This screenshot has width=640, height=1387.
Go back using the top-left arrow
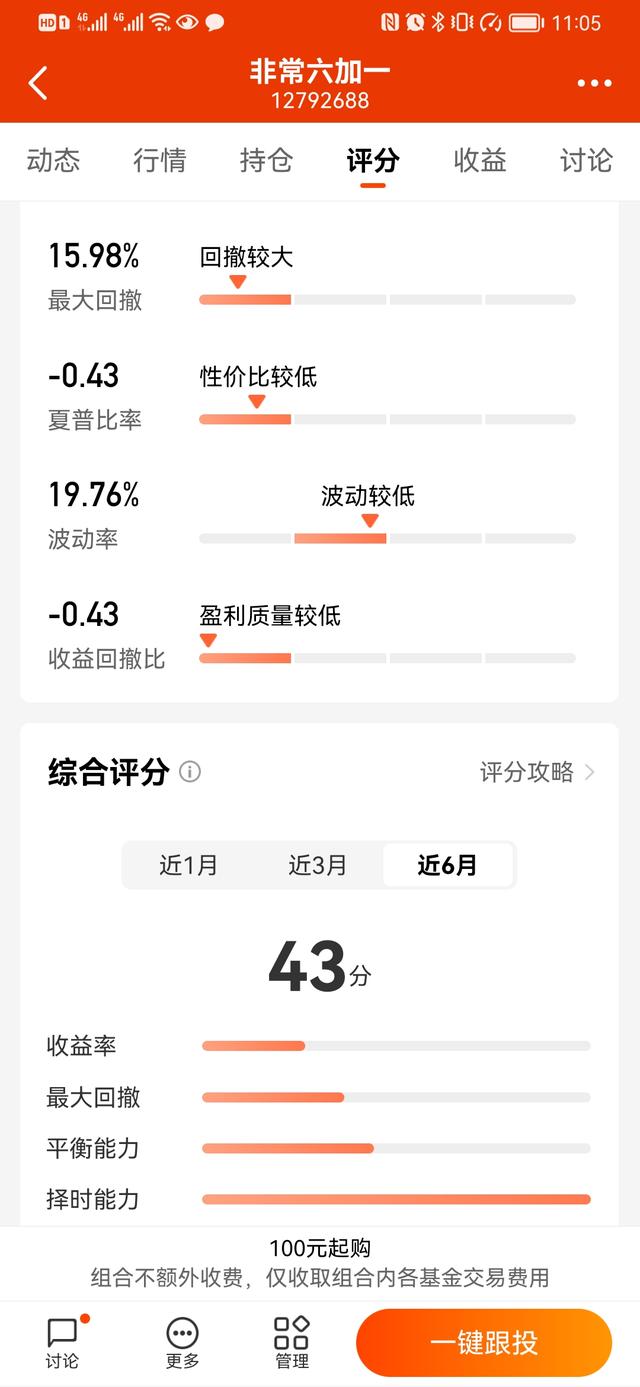38,84
